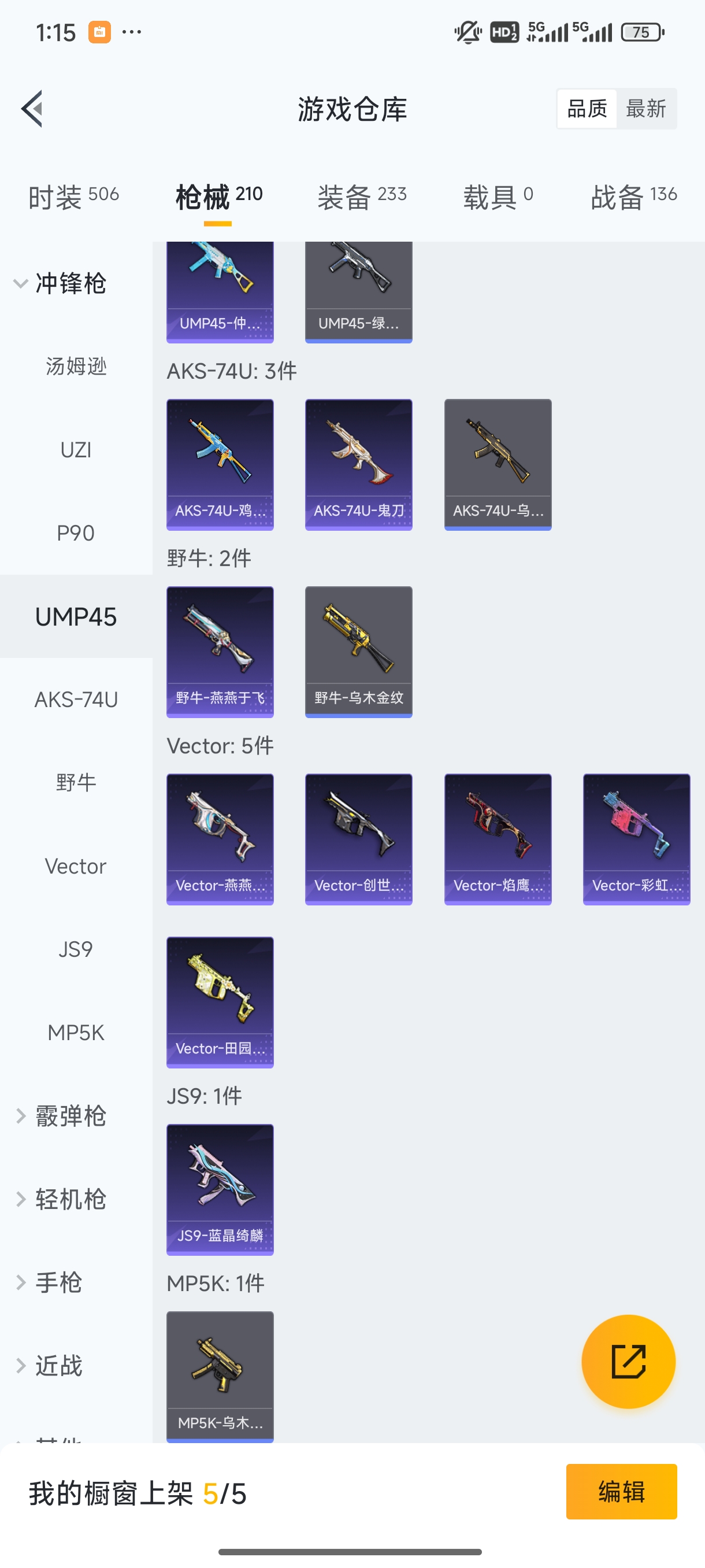Open the AKS-74U-鬼刀 skin
This screenshot has width=705, height=1568.
click(358, 464)
